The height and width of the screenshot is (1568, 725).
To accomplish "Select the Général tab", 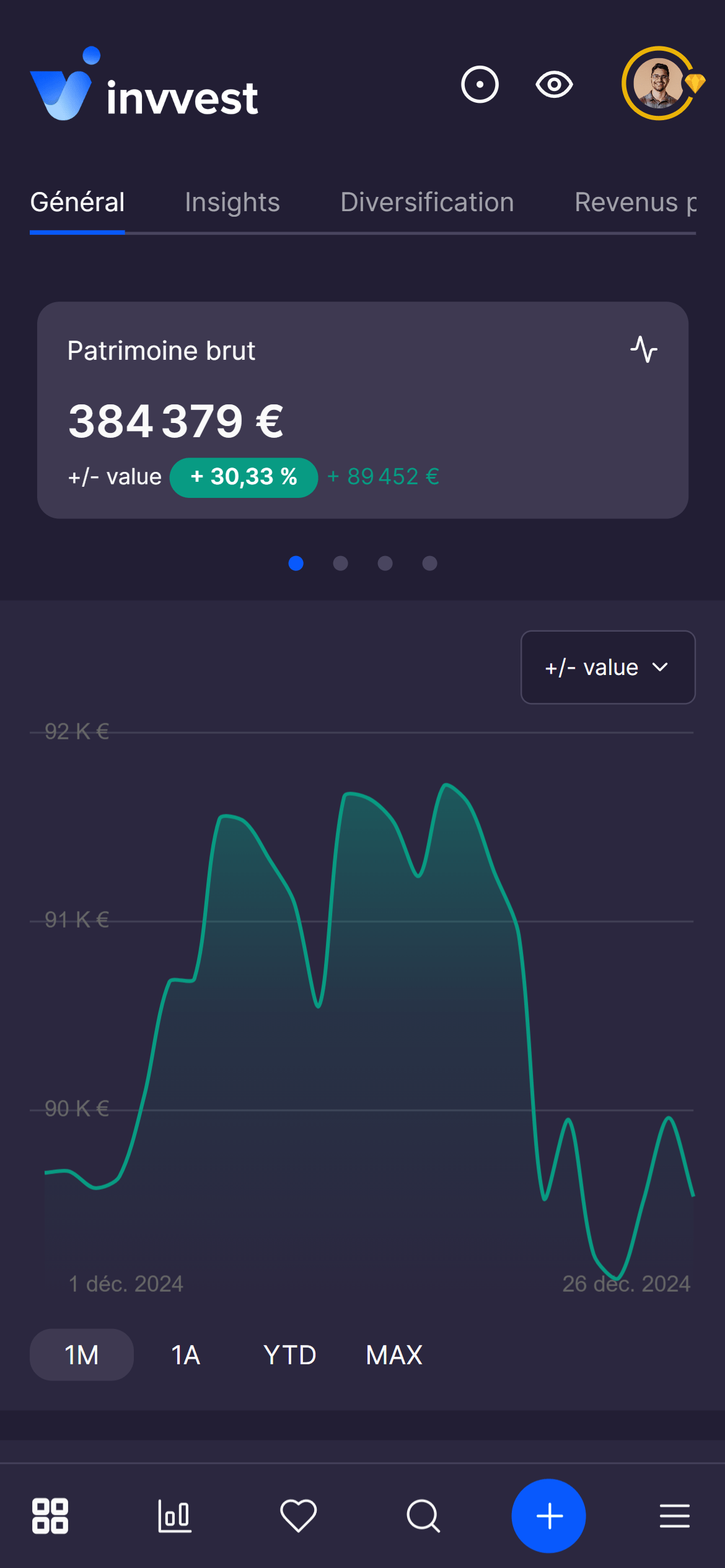I will (77, 203).
